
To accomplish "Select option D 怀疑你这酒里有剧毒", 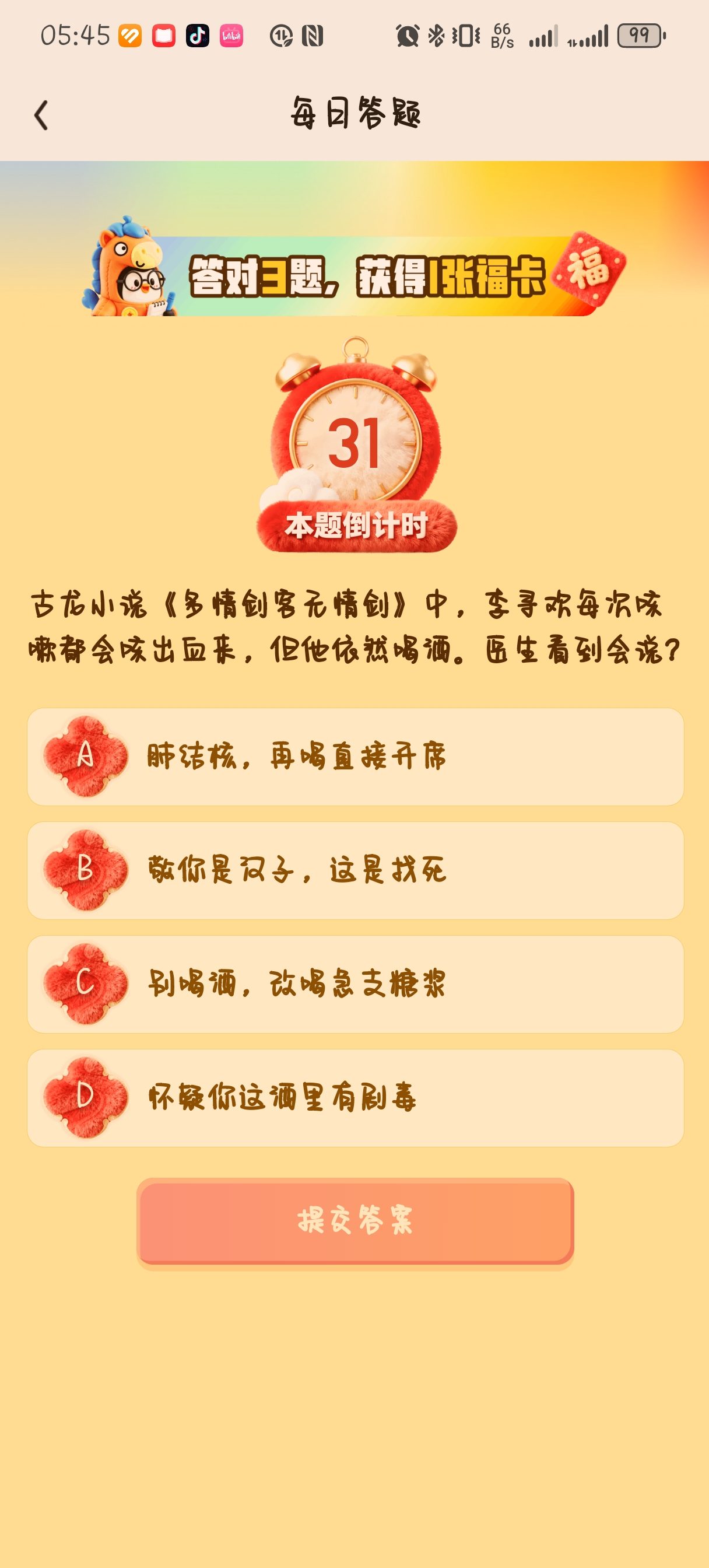I will coord(356,1098).
